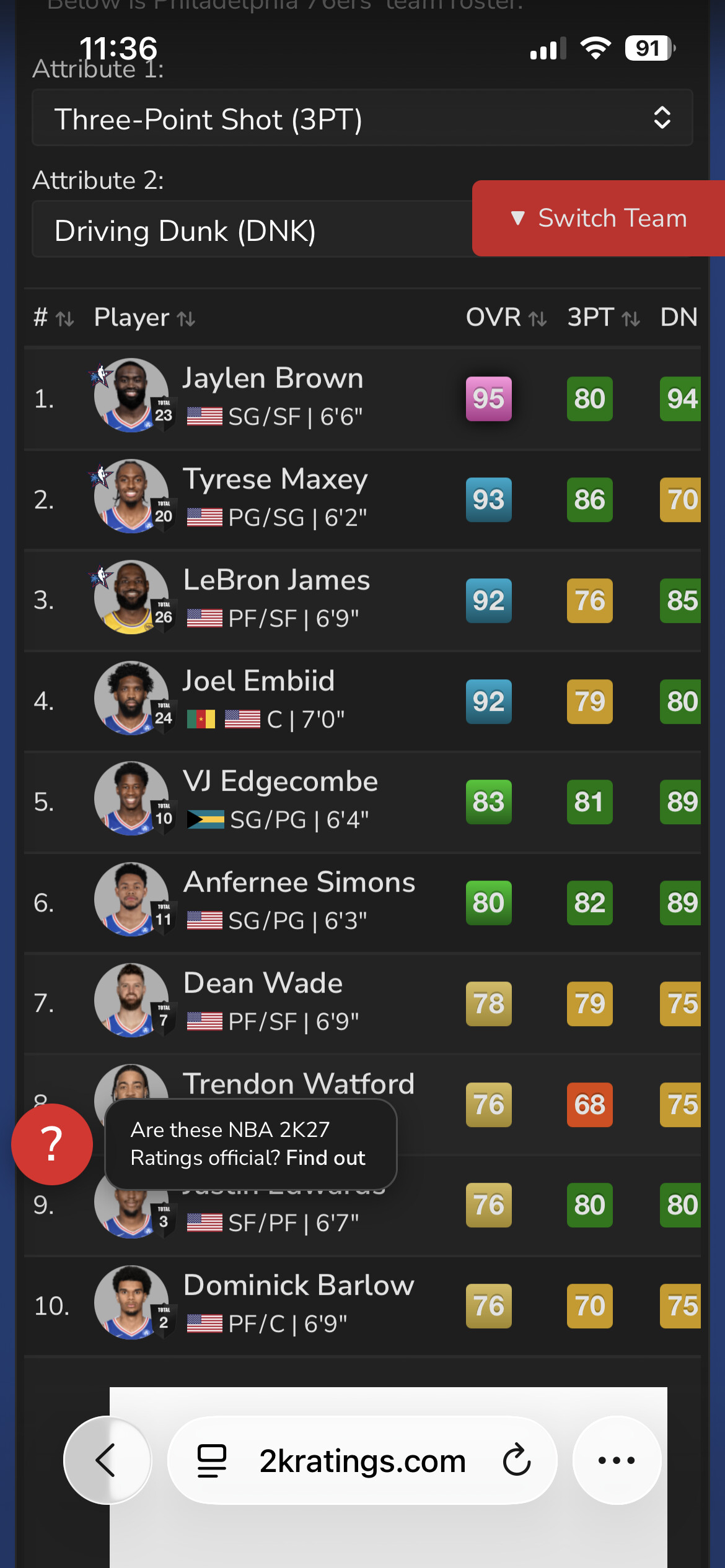This screenshot has height=1568, width=725.
Task: Open Dominick Barlow's player page
Action: (x=299, y=1285)
